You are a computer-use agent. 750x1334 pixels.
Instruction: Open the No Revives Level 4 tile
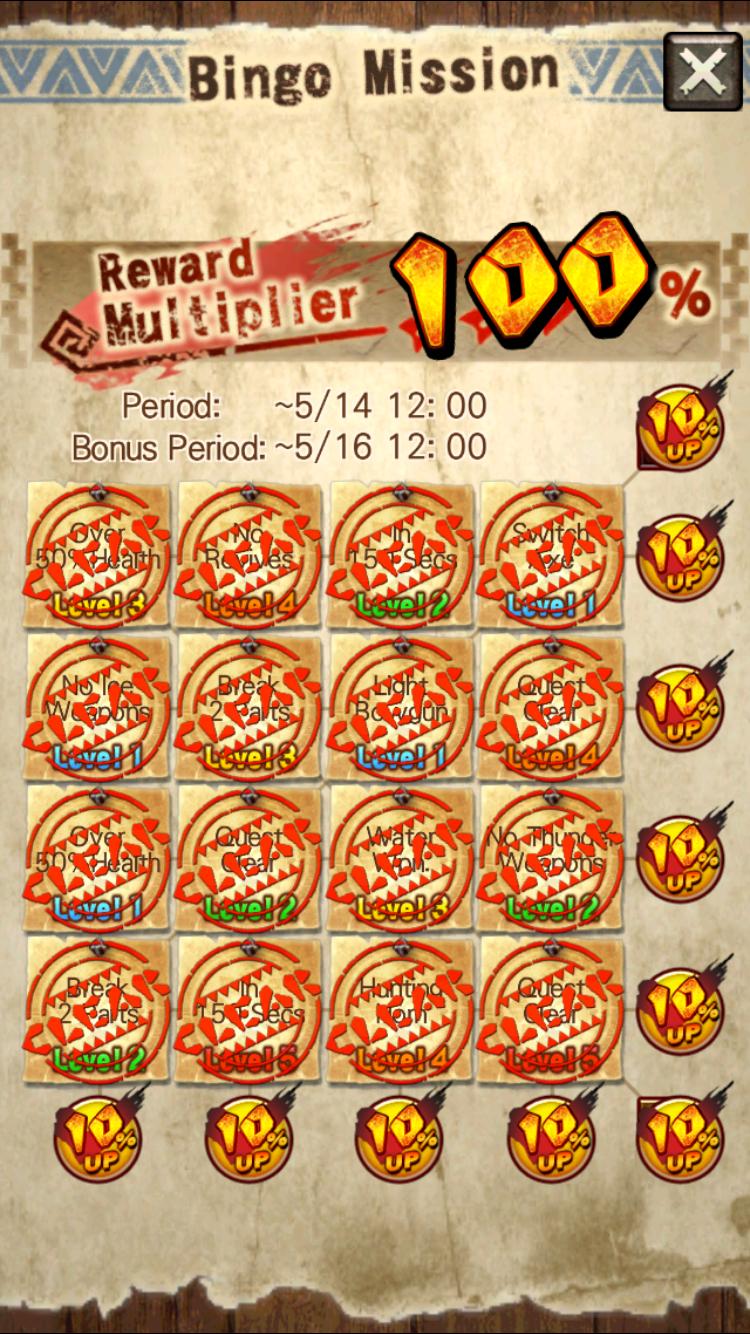pyautogui.click(x=249, y=558)
